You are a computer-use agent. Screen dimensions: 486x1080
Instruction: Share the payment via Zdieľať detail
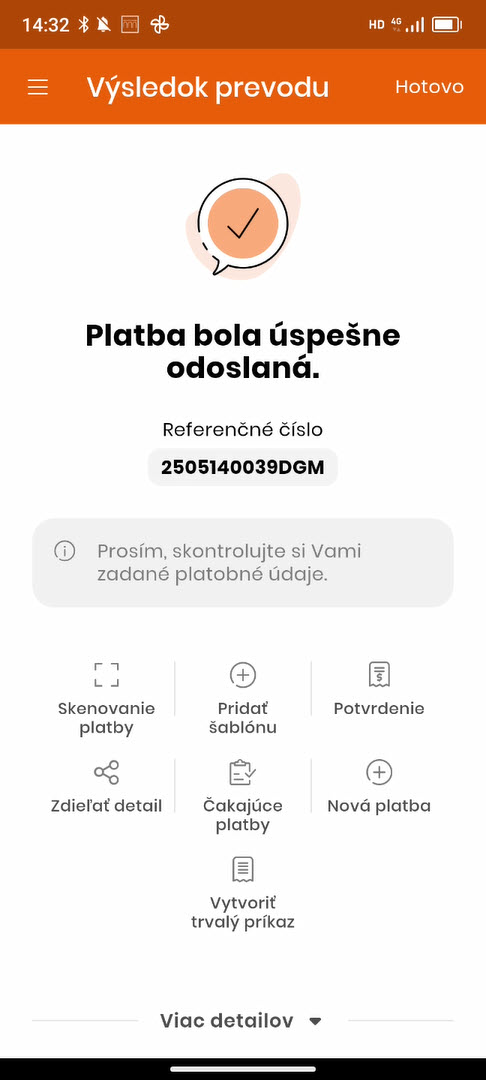tap(107, 787)
